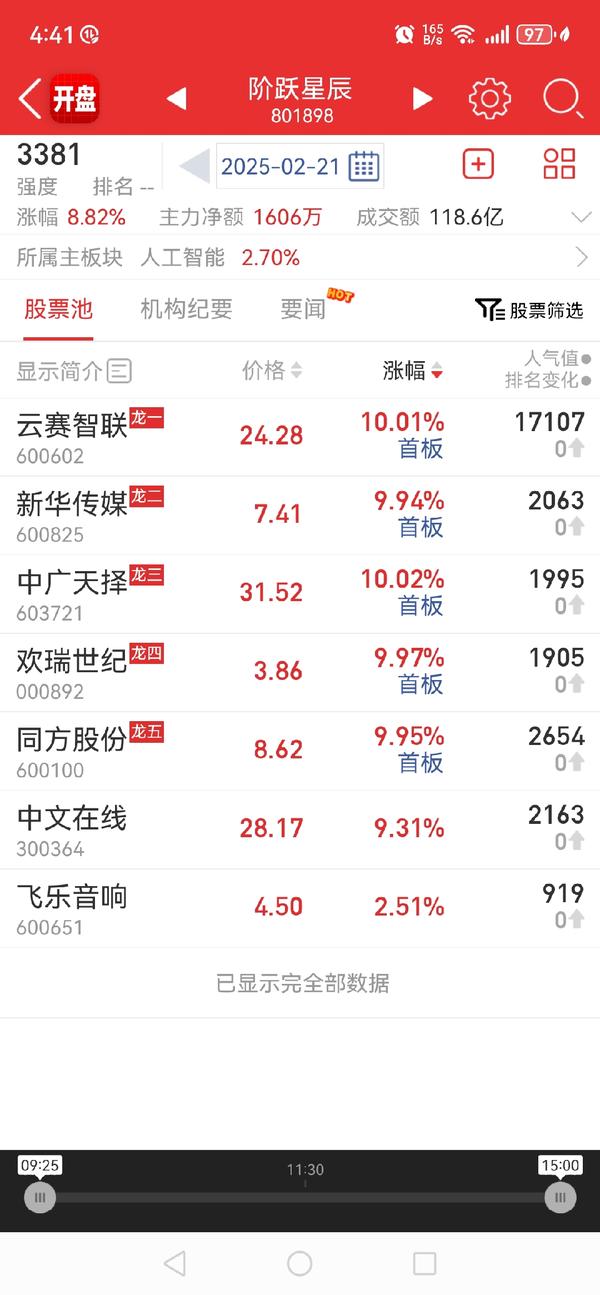Switch to the 要闻 tab
600x1295 pixels.
[303, 309]
